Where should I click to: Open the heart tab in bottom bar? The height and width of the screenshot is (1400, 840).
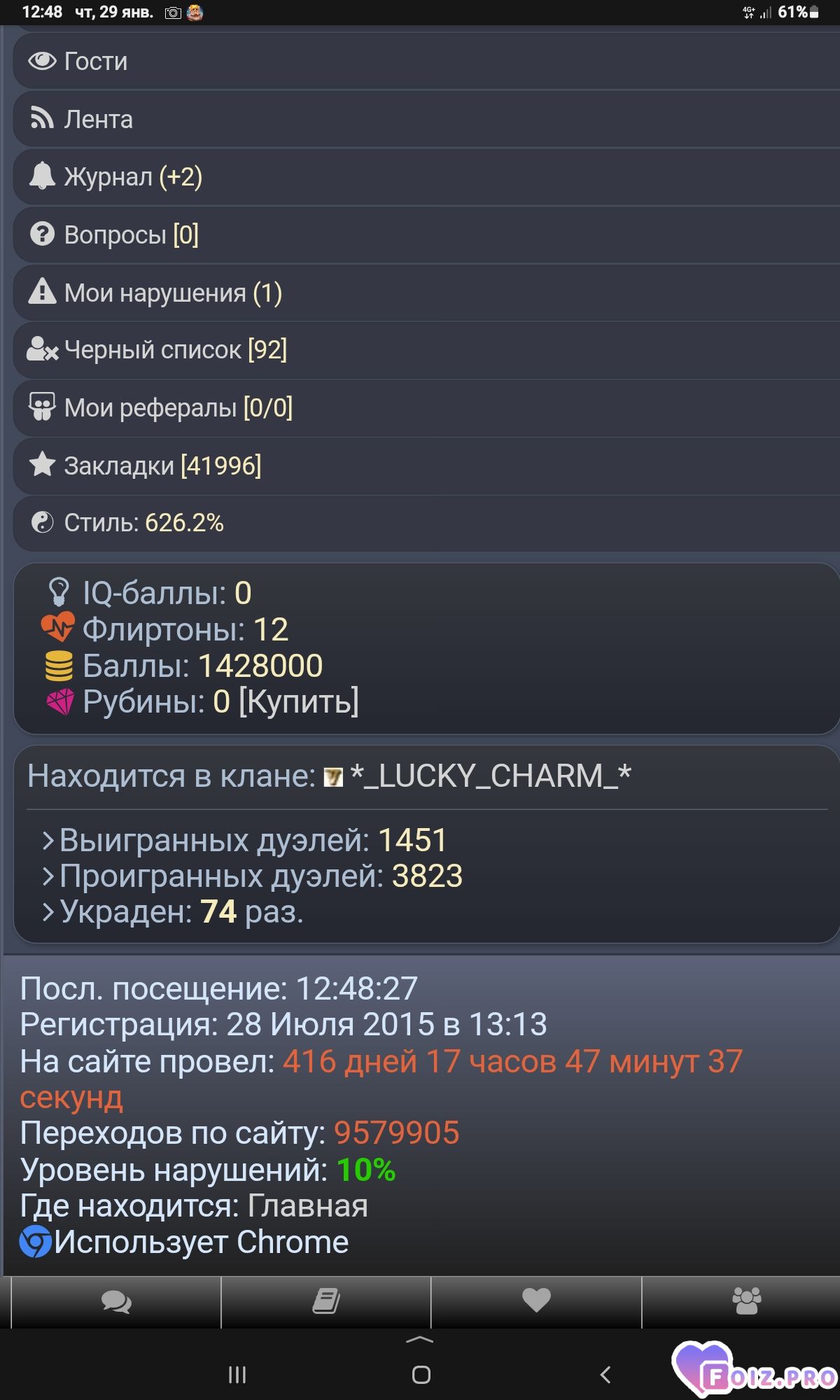[x=536, y=1301]
